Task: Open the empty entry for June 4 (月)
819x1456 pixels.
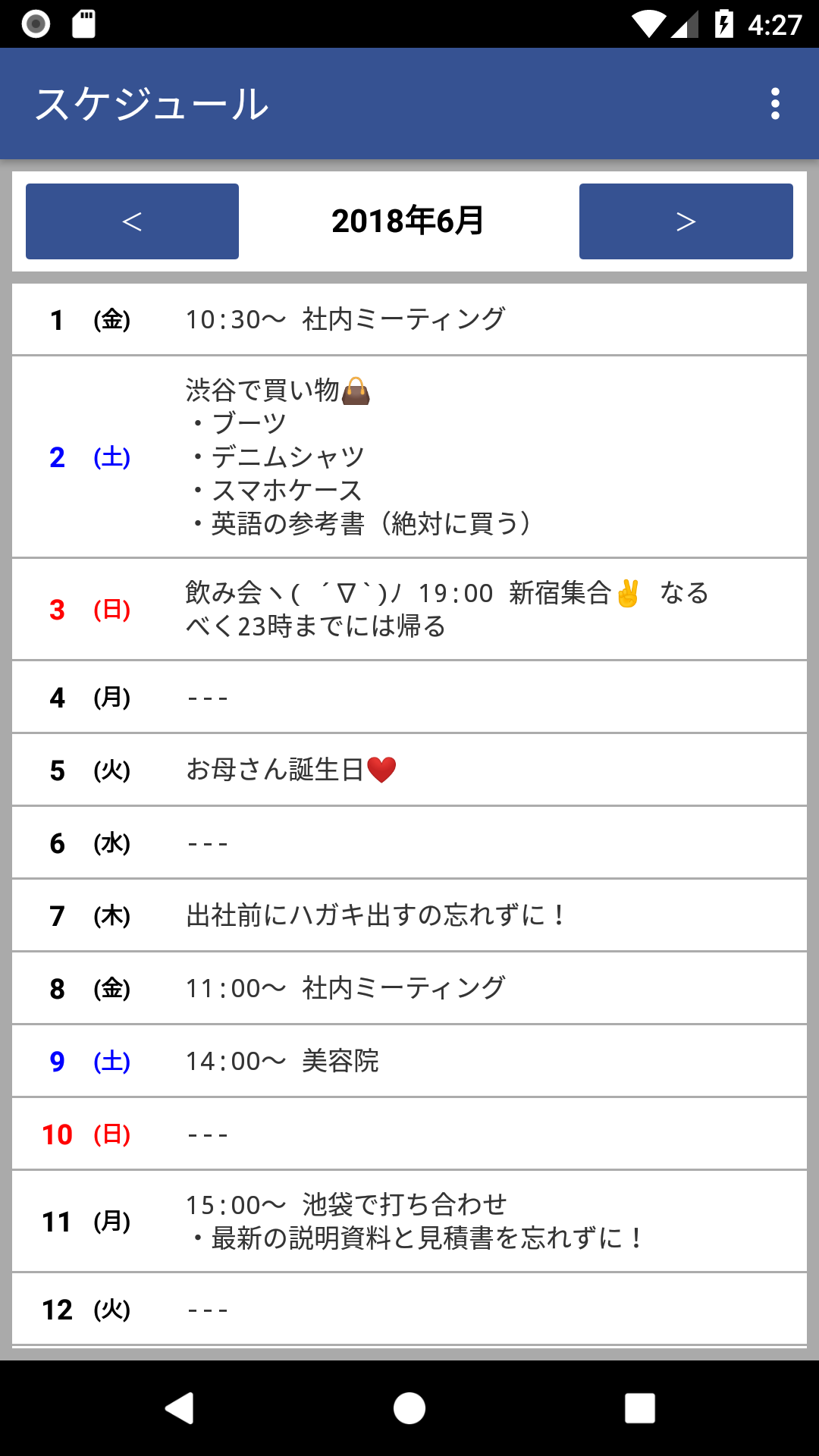Action: point(409,697)
